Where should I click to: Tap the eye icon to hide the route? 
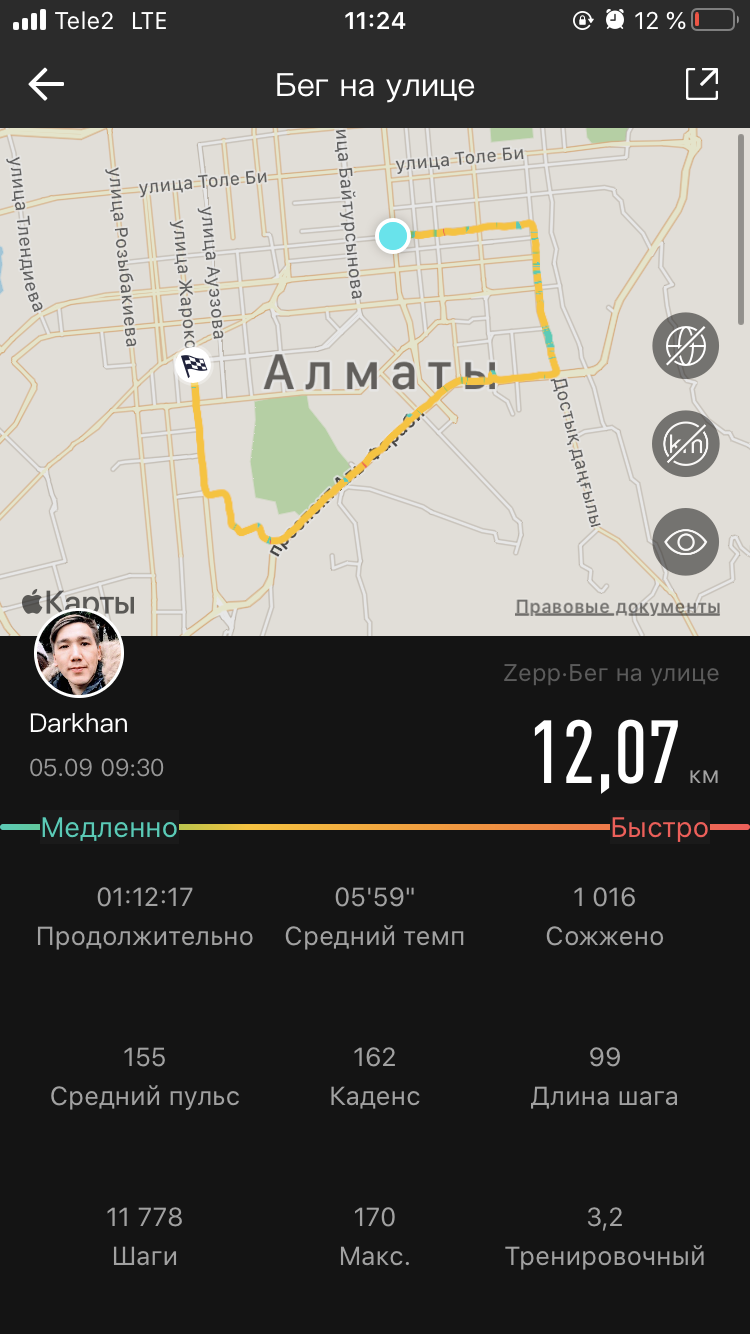(685, 542)
